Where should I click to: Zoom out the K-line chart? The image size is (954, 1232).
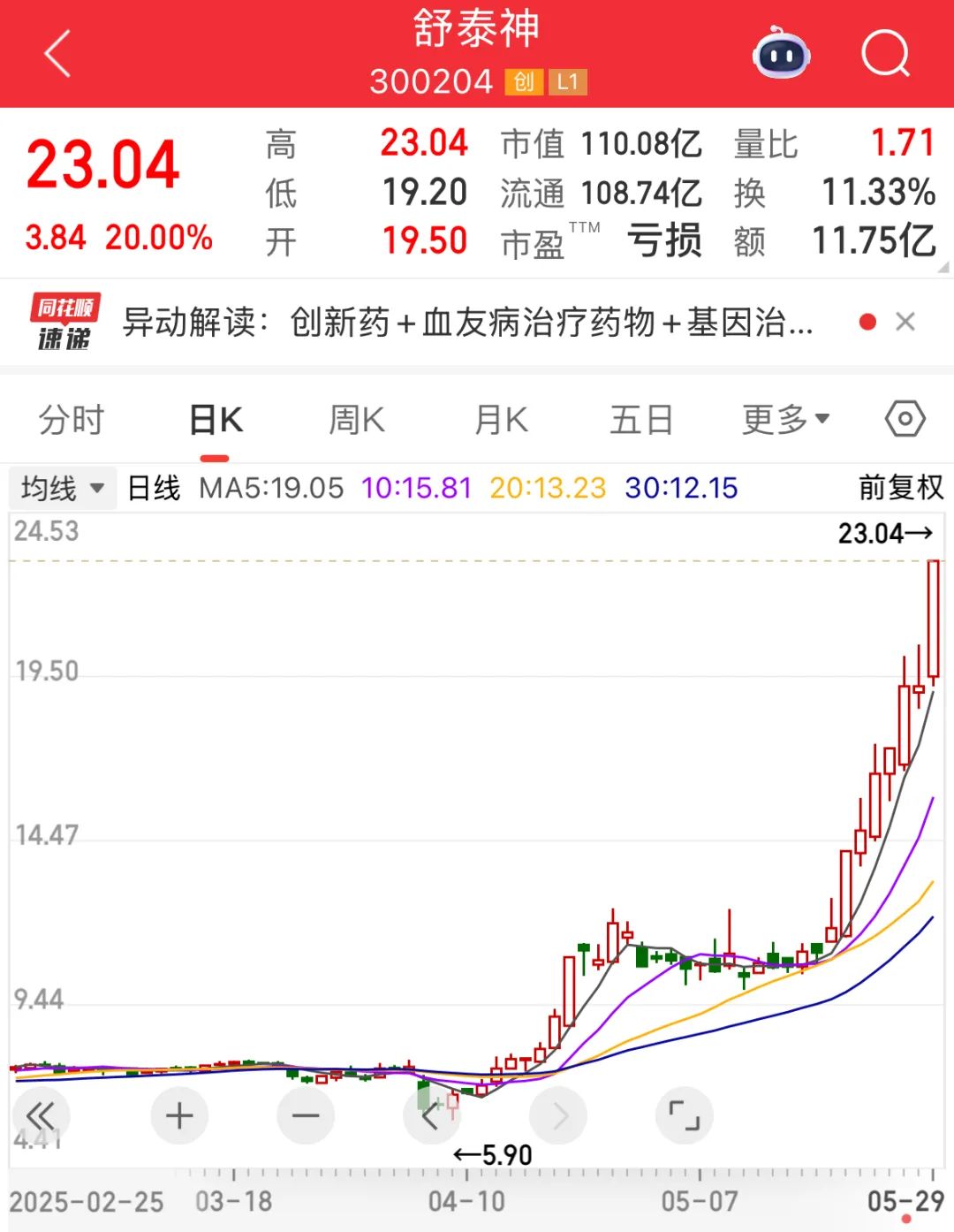pyautogui.click(x=306, y=1116)
